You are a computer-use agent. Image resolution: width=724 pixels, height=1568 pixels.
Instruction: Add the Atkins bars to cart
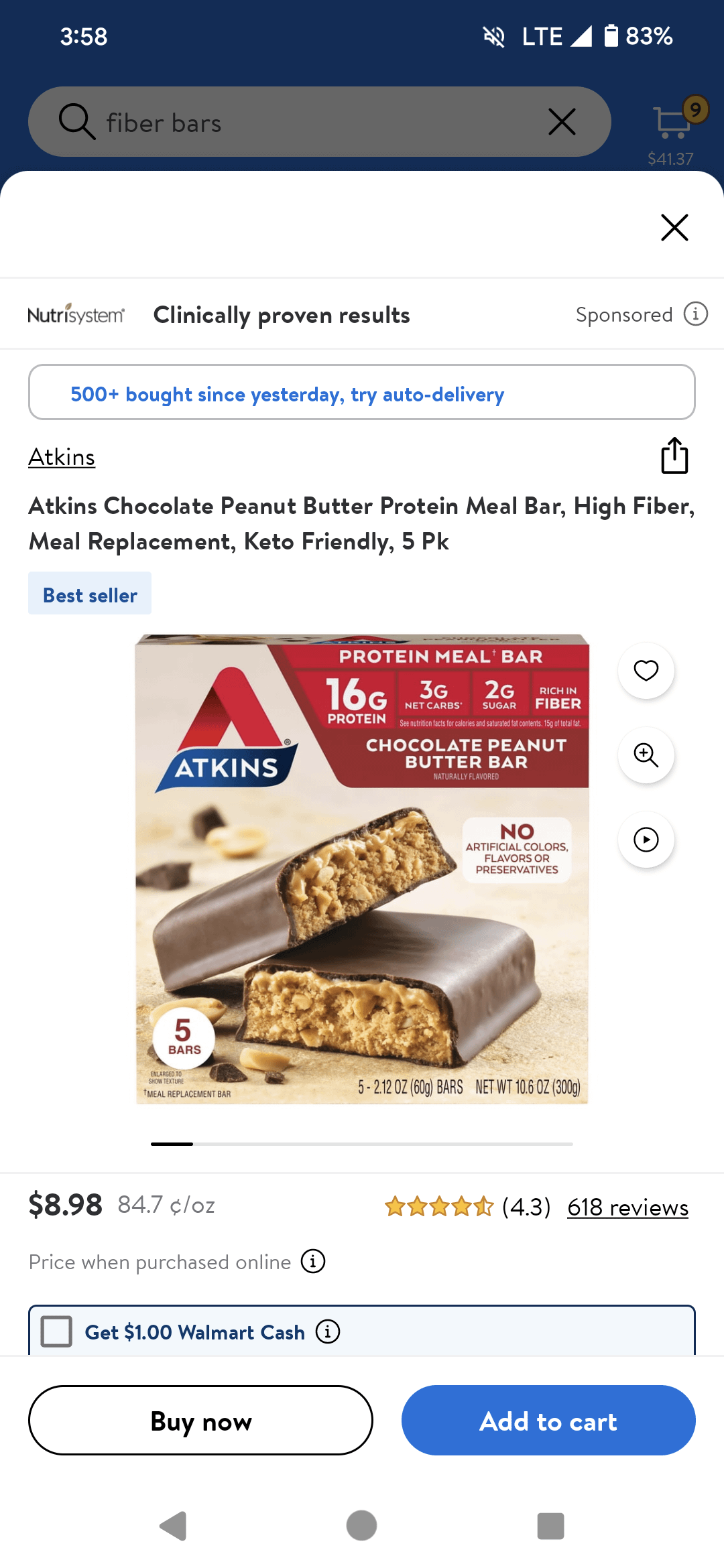point(548,1421)
